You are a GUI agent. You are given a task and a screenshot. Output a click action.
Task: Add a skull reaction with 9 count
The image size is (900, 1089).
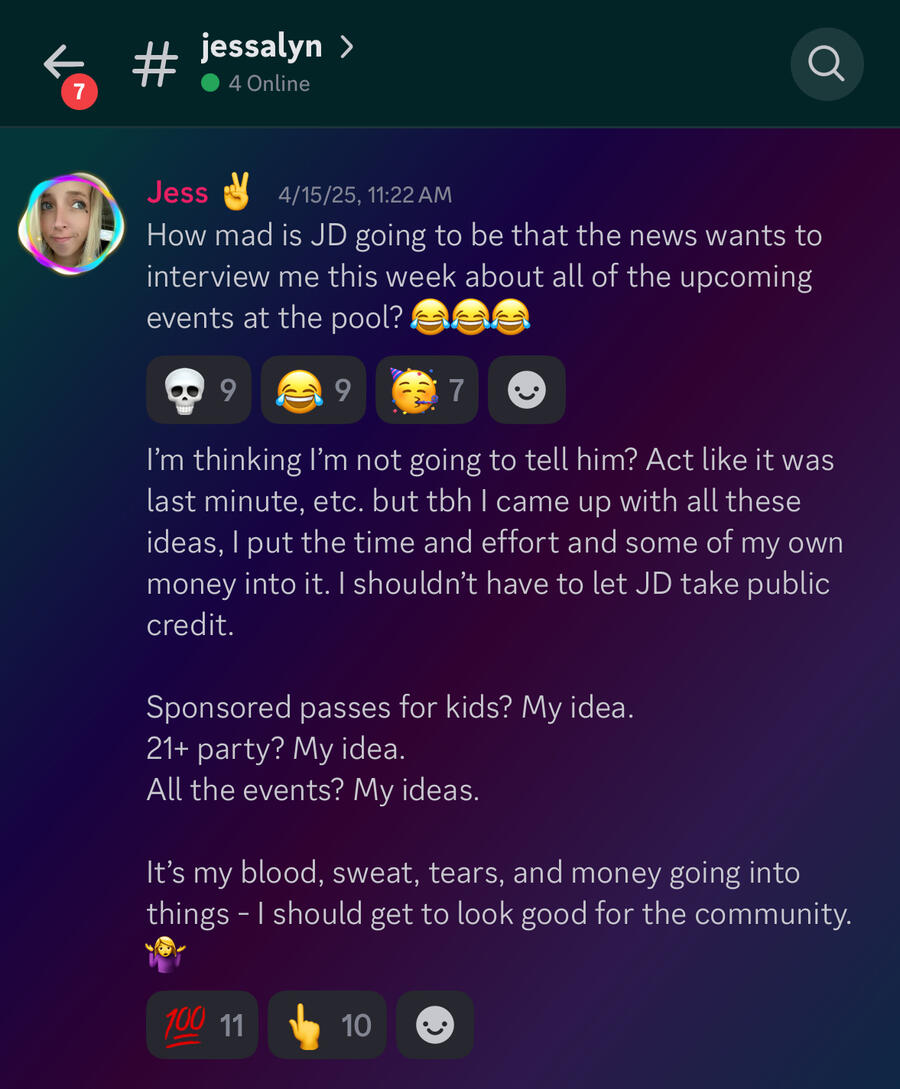point(199,390)
